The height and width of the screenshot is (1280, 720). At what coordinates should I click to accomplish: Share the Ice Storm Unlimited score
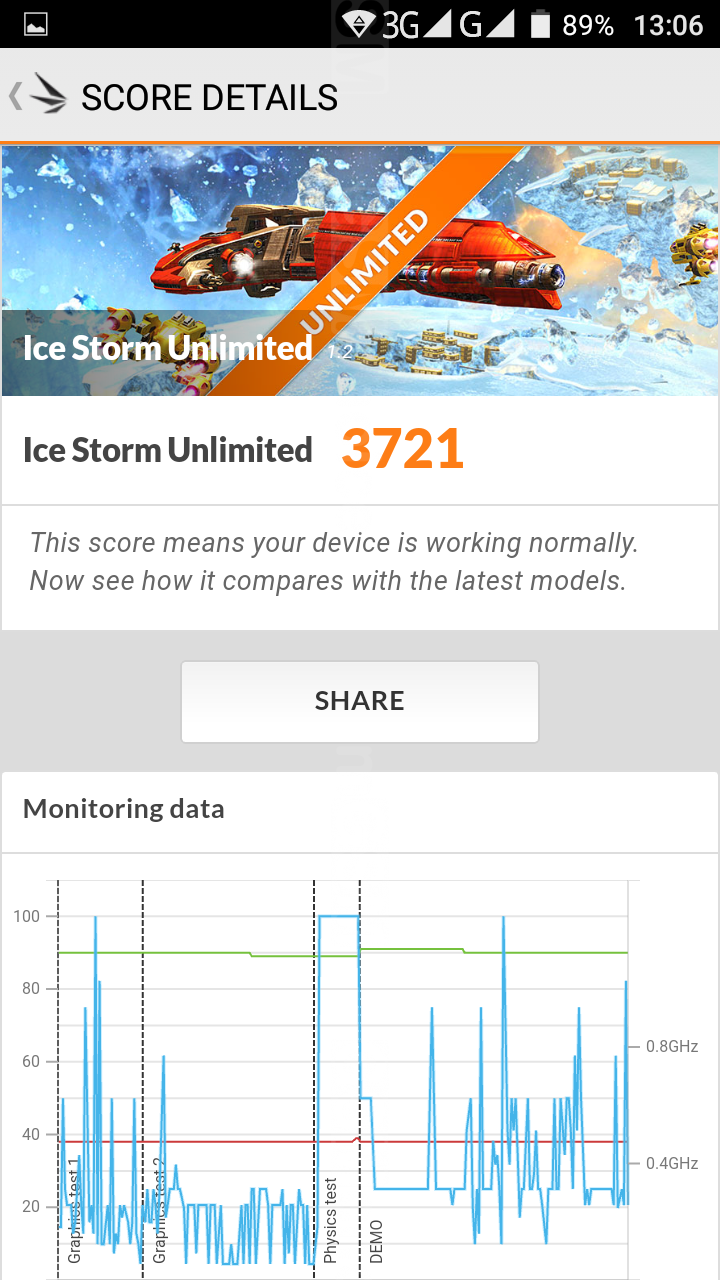click(360, 701)
